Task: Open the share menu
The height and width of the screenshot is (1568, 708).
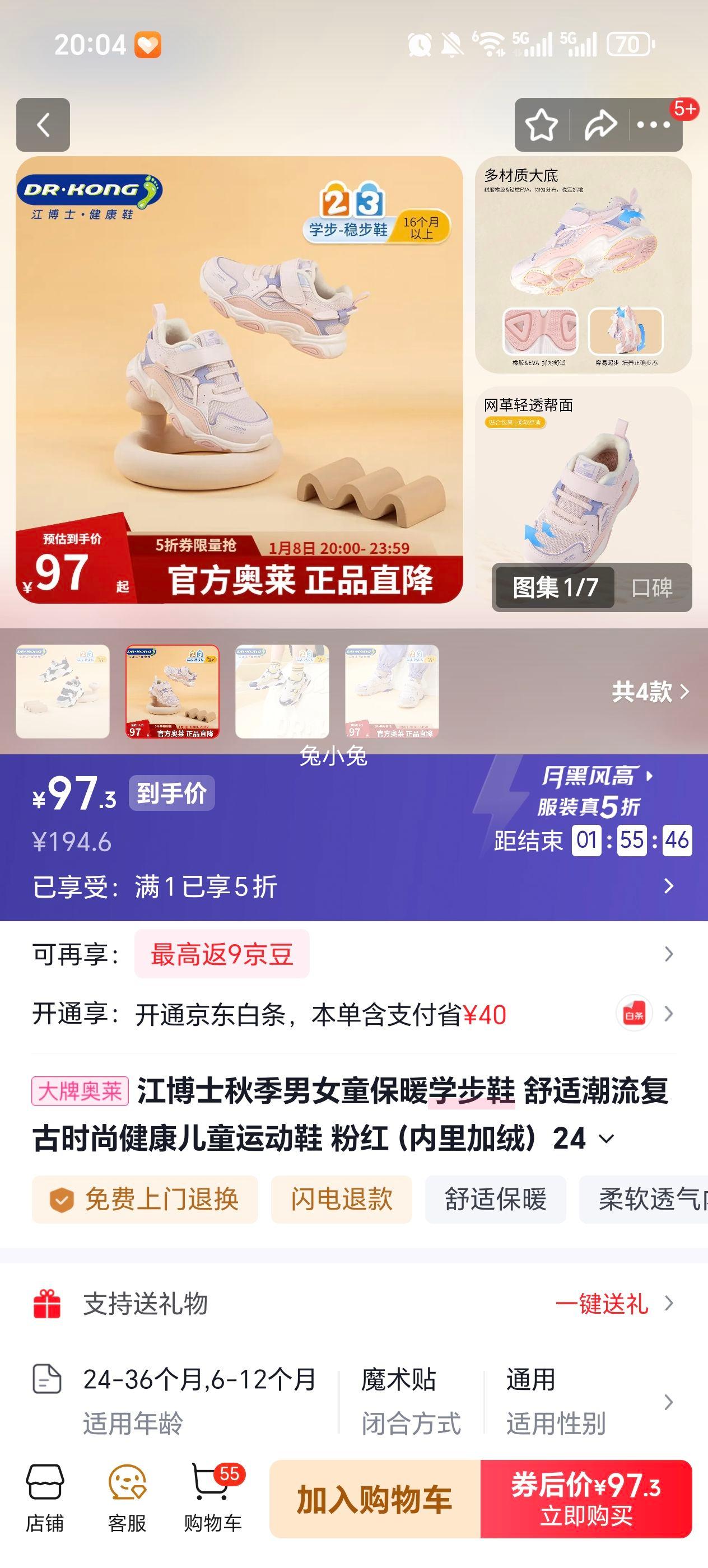Action: [600, 124]
